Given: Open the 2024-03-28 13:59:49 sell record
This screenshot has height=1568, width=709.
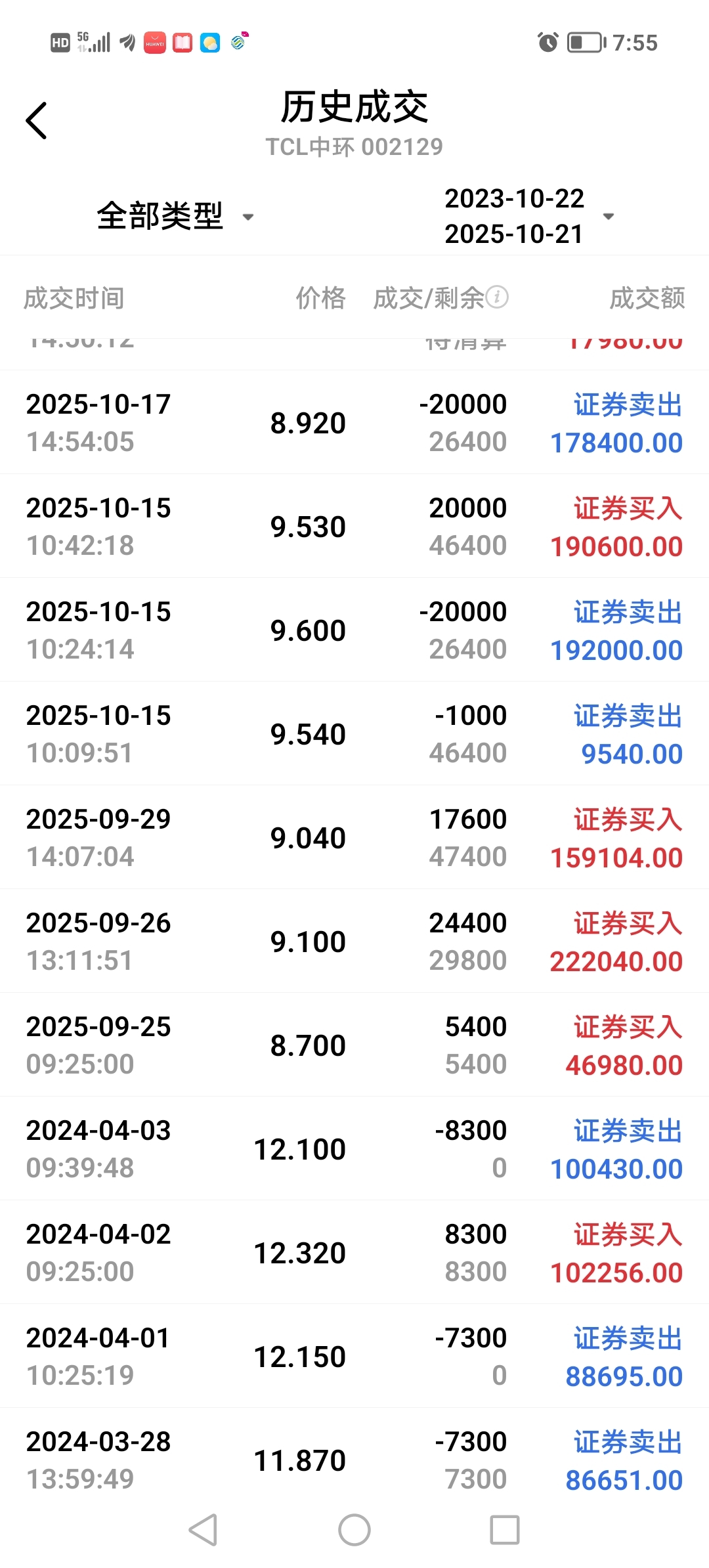Looking at the screenshot, I should click(354, 1460).
